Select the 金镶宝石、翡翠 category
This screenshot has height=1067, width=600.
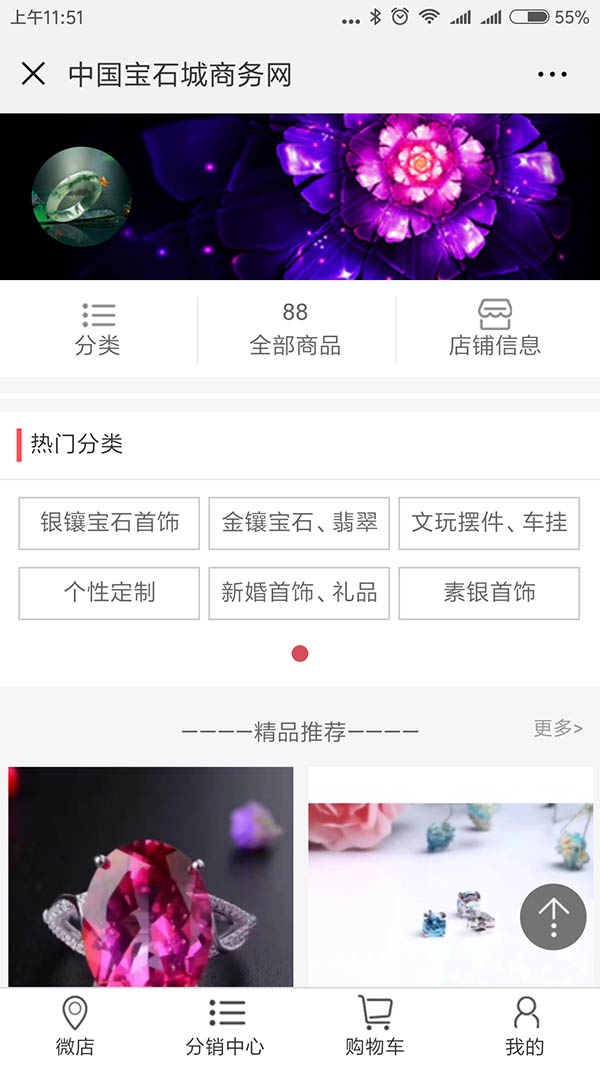299,523
